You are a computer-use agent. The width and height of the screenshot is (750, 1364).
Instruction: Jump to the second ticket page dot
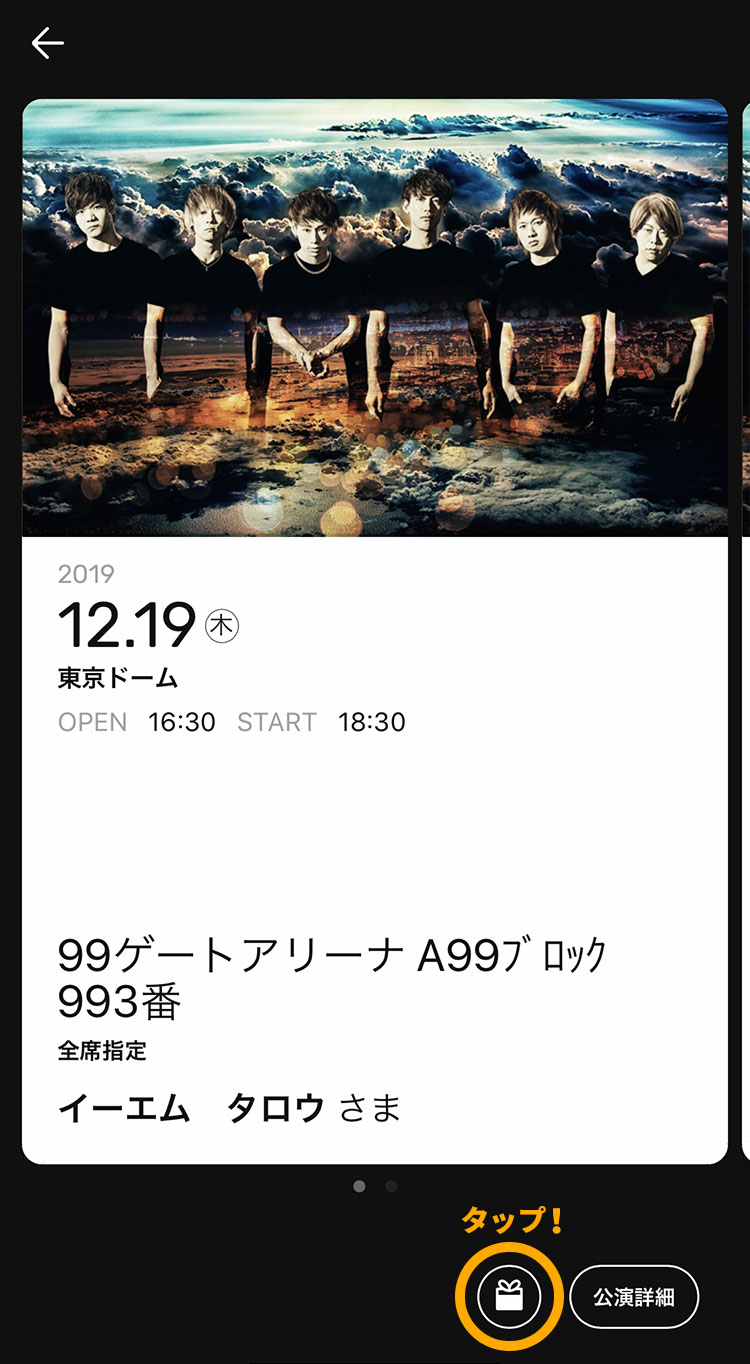[391, 1186]
